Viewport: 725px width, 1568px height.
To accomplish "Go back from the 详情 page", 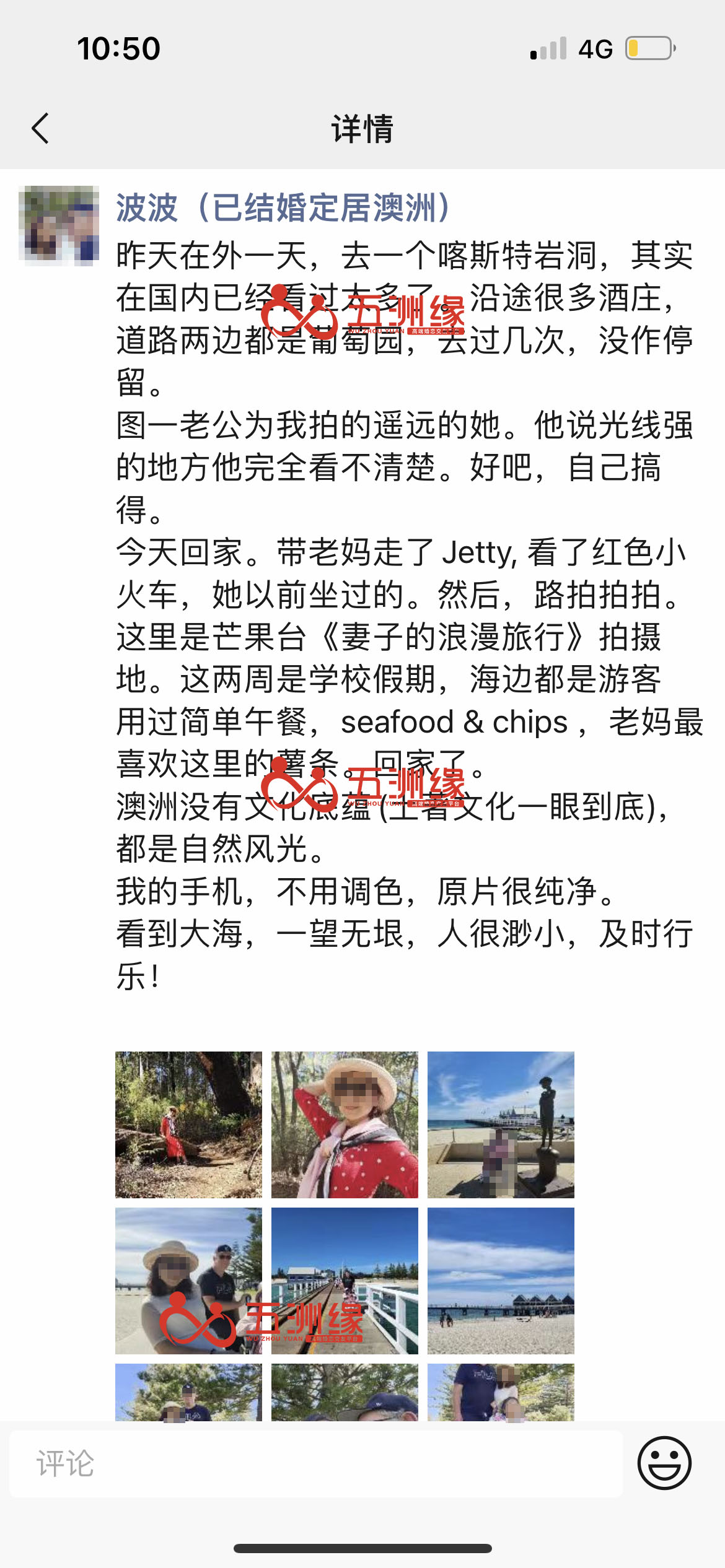I will pyautogui.click(x=41, y=129).
